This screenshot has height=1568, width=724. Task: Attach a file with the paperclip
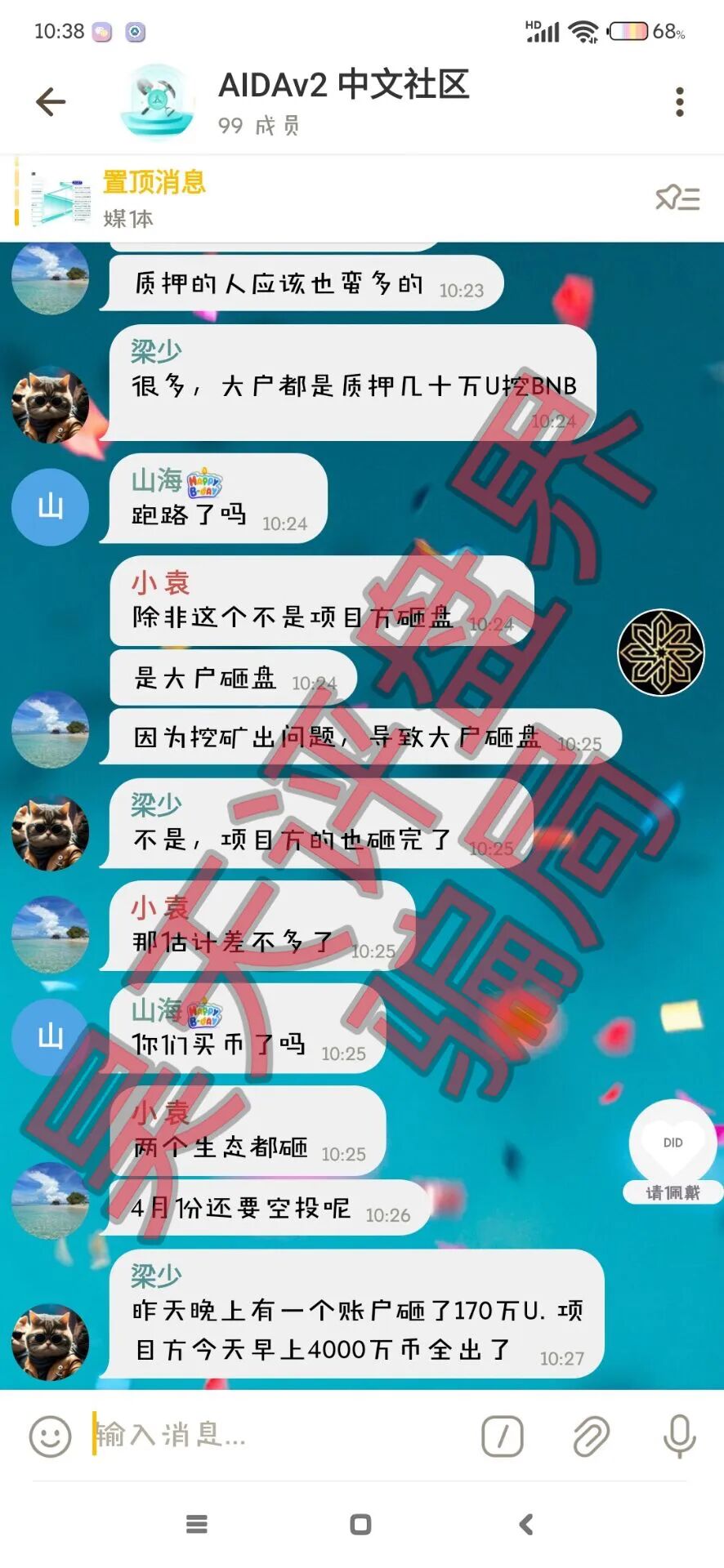[591, 1436]
